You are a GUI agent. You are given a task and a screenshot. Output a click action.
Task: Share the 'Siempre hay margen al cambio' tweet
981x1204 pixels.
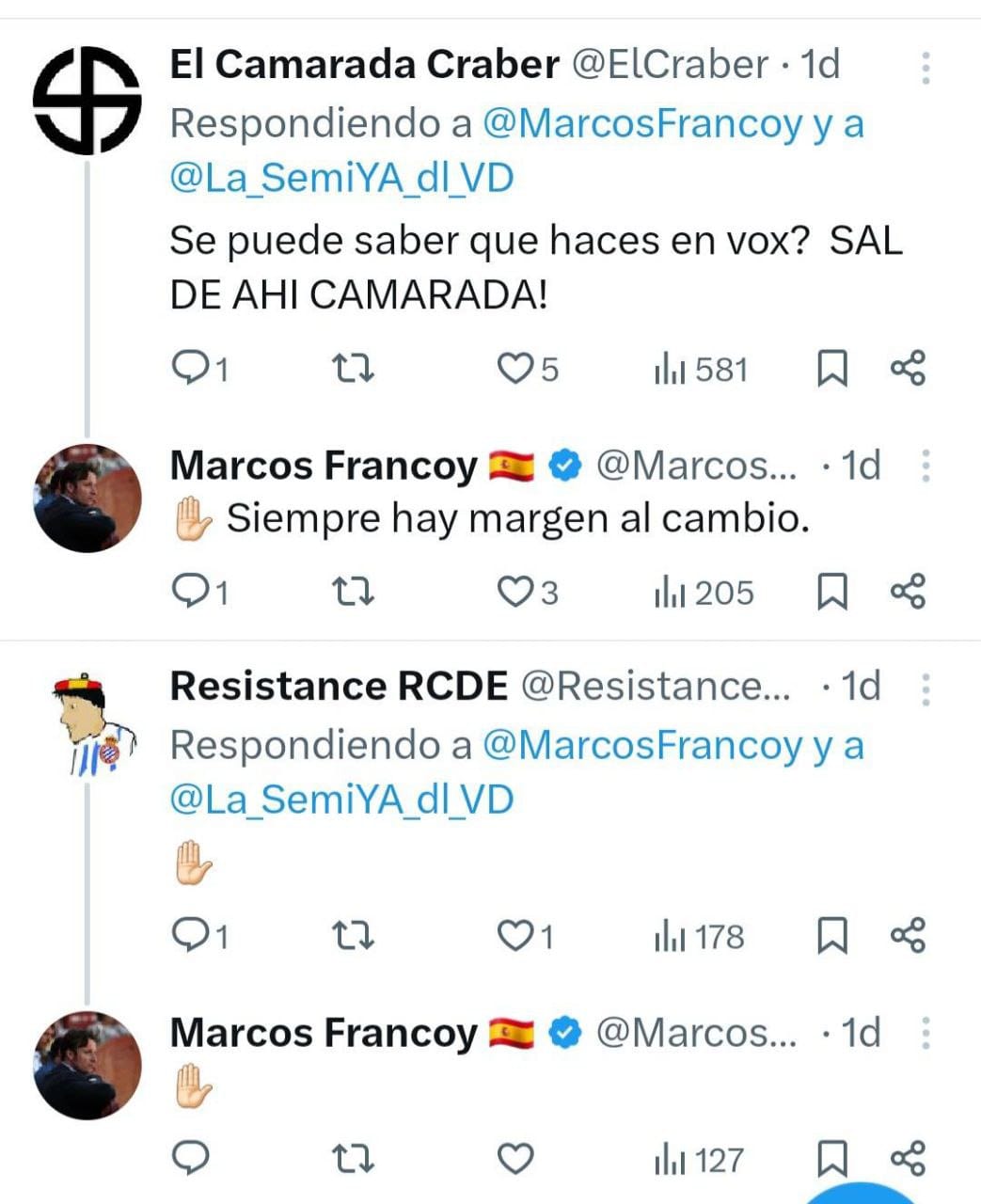[908, 593]
